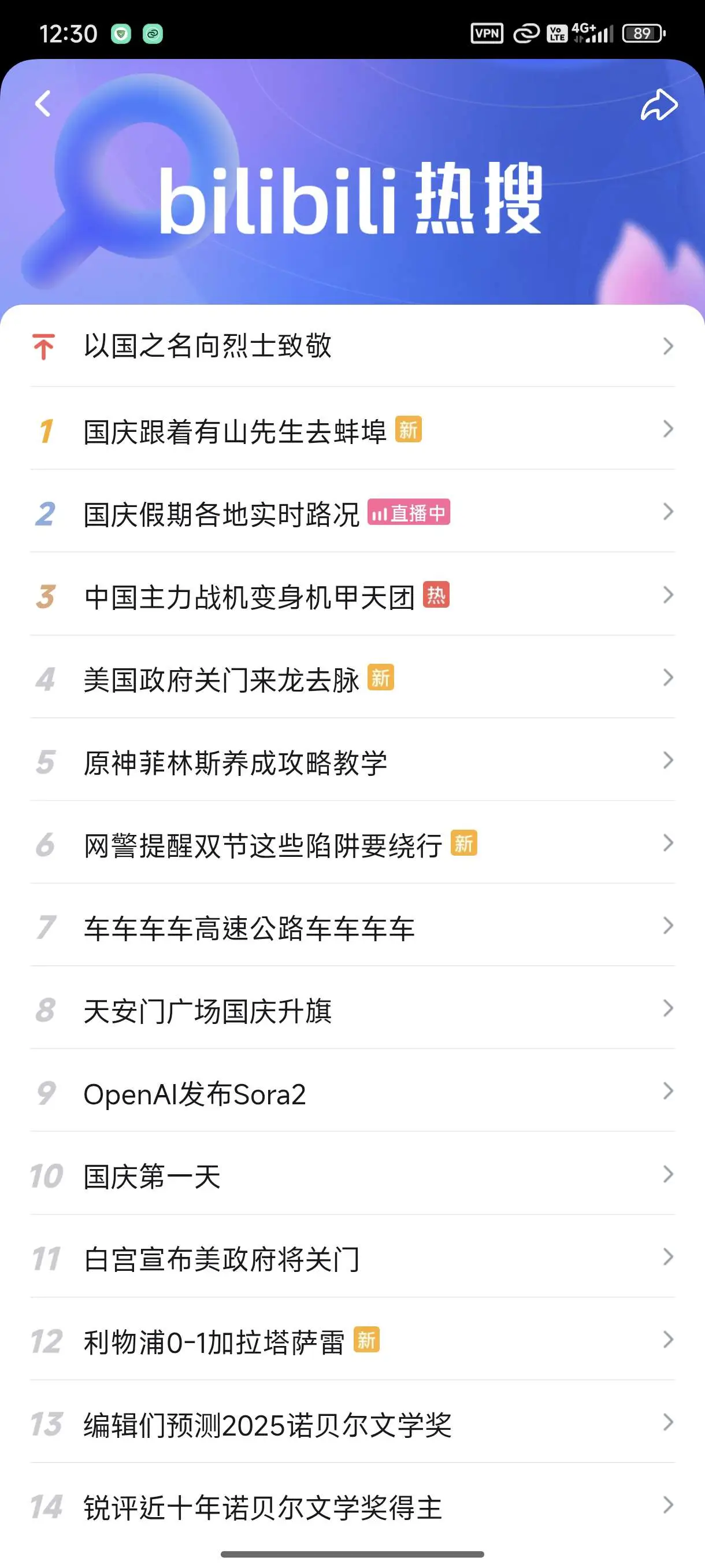Click the red pinned-top arrow icon
Viewport: 705px width, 1568px height.
tap(43, 347)
